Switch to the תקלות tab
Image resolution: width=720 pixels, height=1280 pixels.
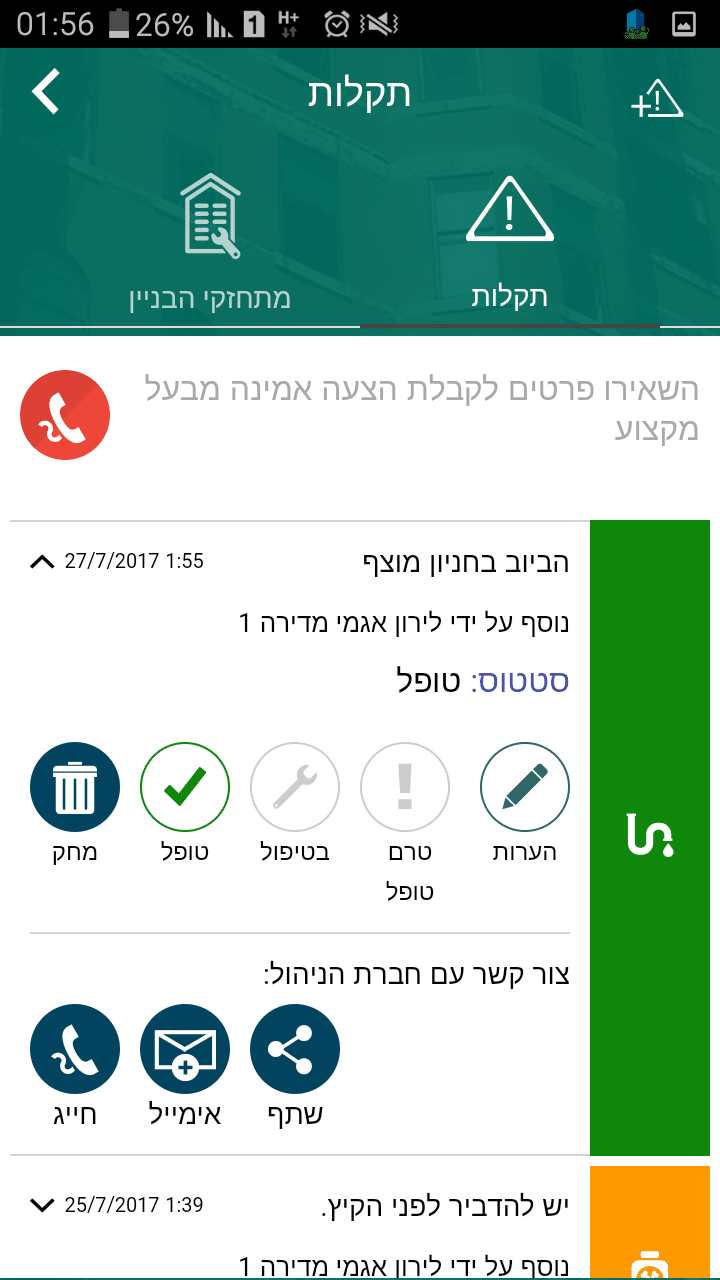click(x=510, y=245)
